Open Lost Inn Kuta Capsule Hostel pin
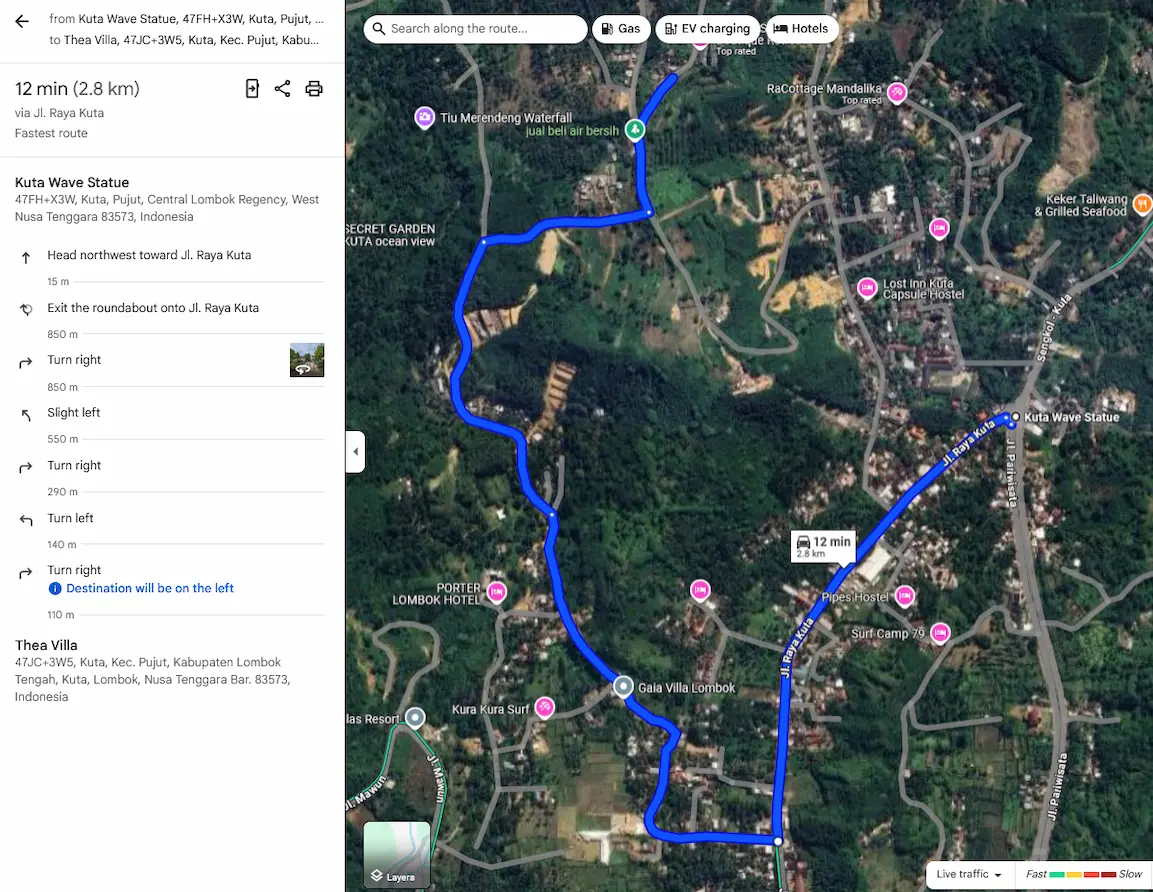This screenshot has height=892, width=1153. 868,289
